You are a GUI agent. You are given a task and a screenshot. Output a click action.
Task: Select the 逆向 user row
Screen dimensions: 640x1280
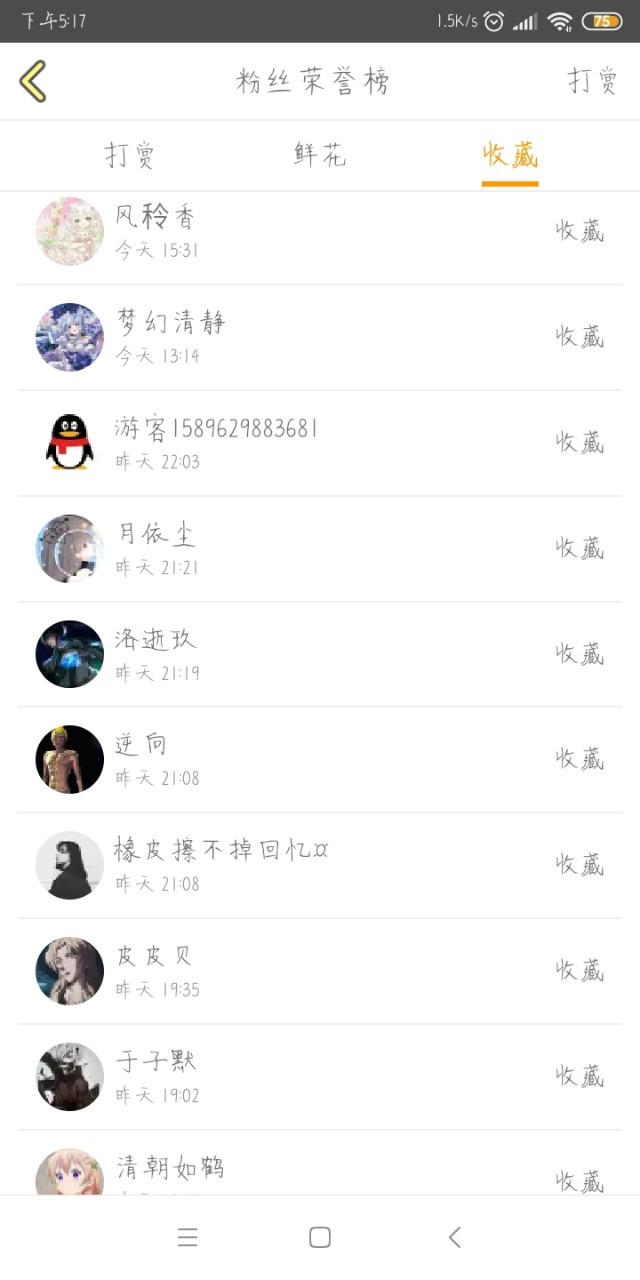point(320,760)
